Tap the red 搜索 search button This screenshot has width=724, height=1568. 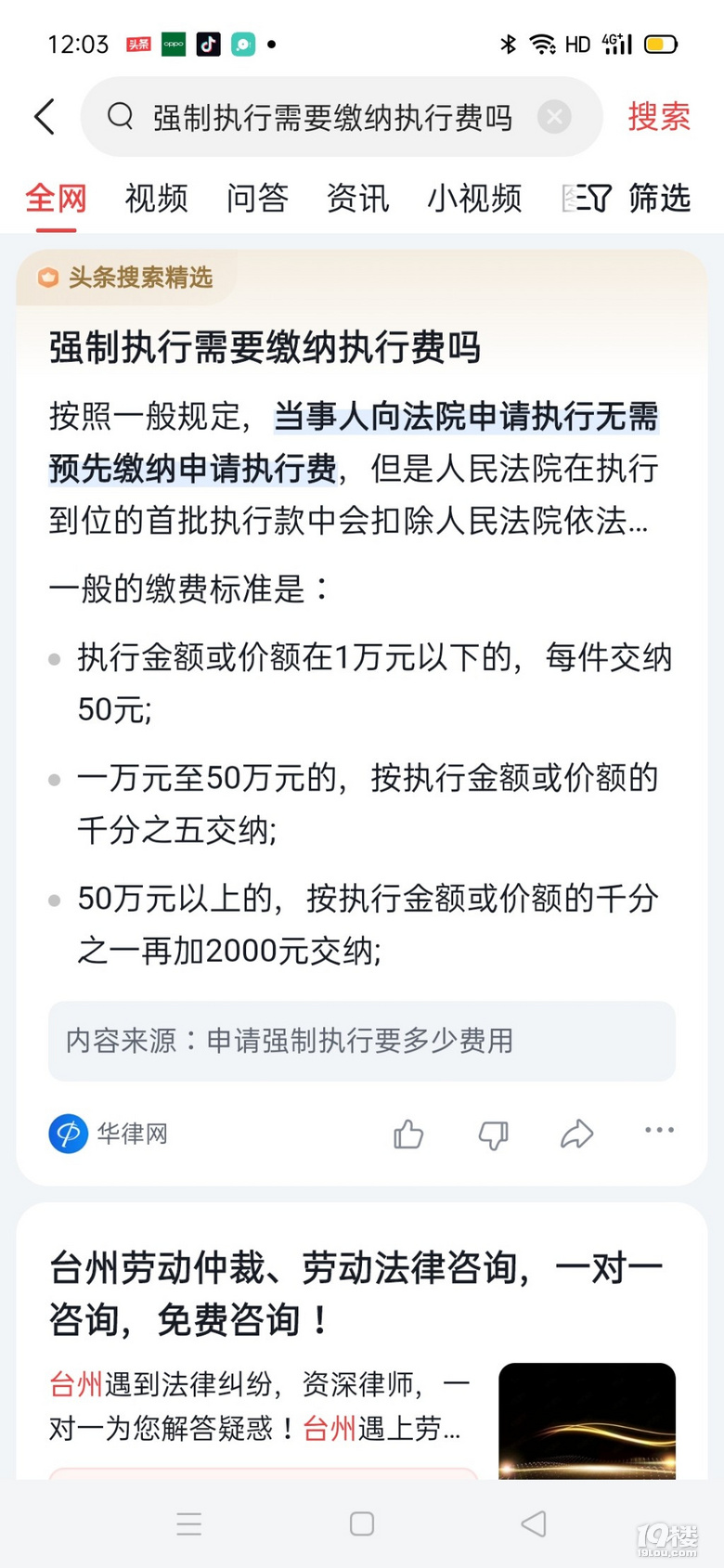(659, 117)
